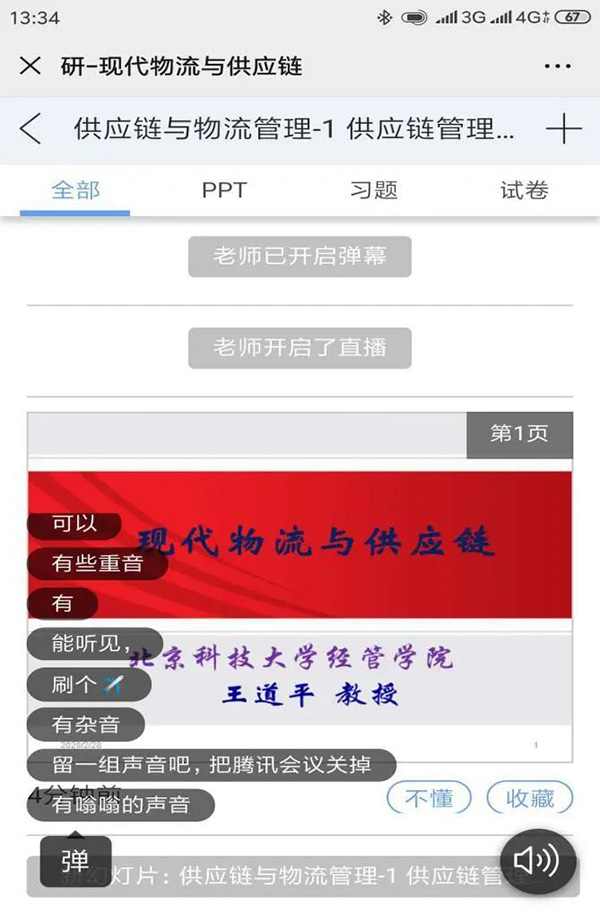Close the mini program page
This screenshot has height=914, width=600.
[31, 66]
